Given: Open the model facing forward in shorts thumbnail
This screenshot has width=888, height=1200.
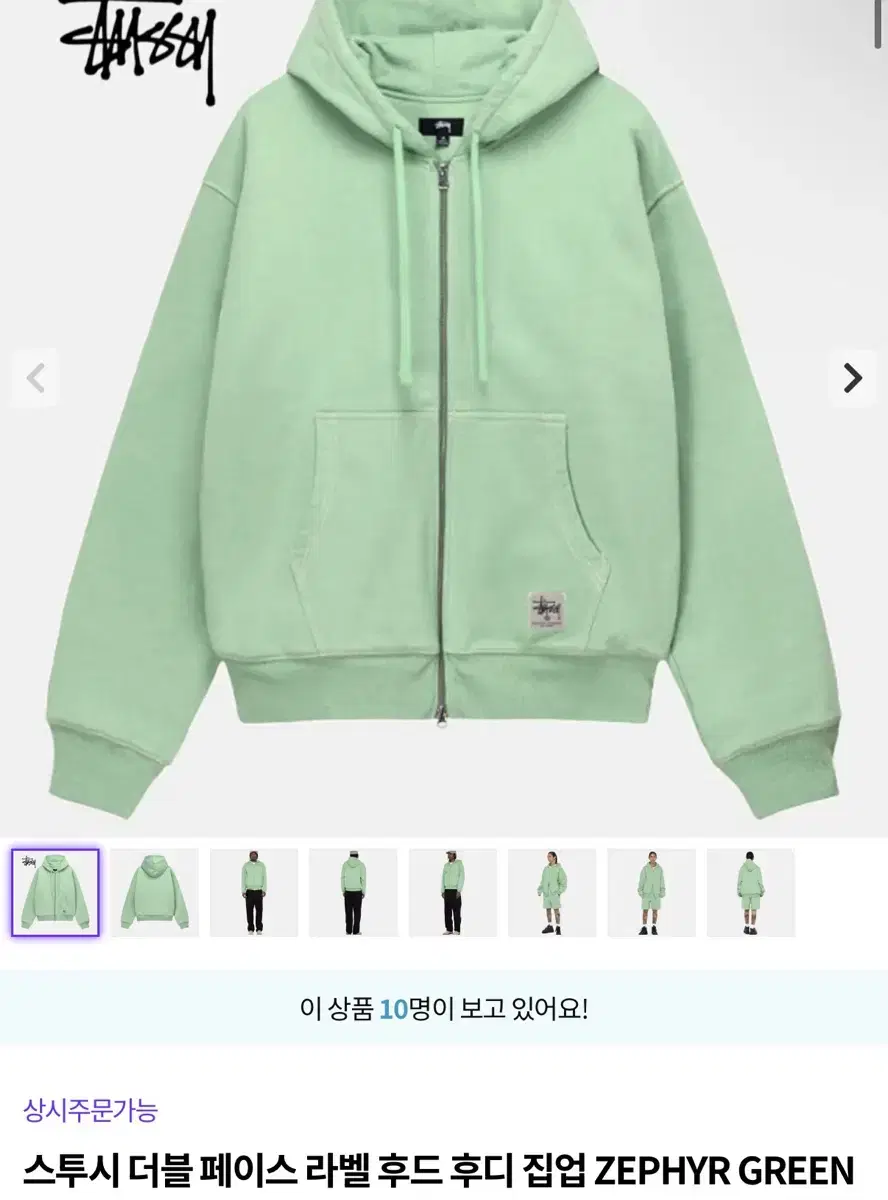Looking at the screenshot, I should 651,893.
